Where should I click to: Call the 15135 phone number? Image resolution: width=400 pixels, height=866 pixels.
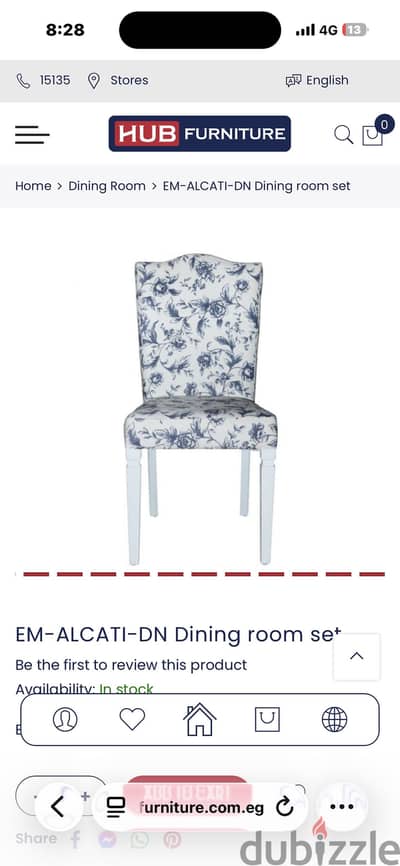44,81
